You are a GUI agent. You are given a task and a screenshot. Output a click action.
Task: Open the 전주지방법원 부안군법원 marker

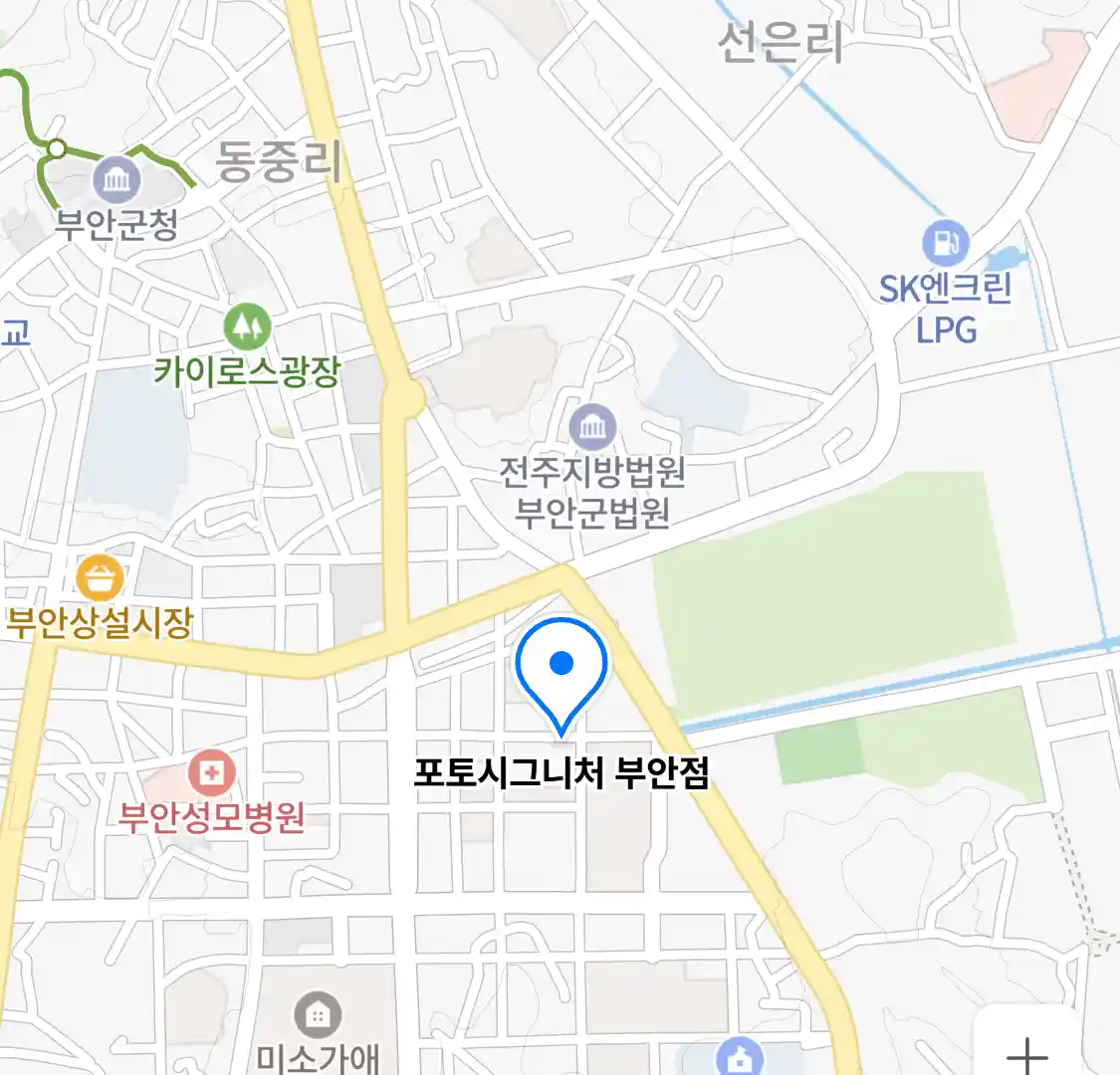[x=592, y=428]
